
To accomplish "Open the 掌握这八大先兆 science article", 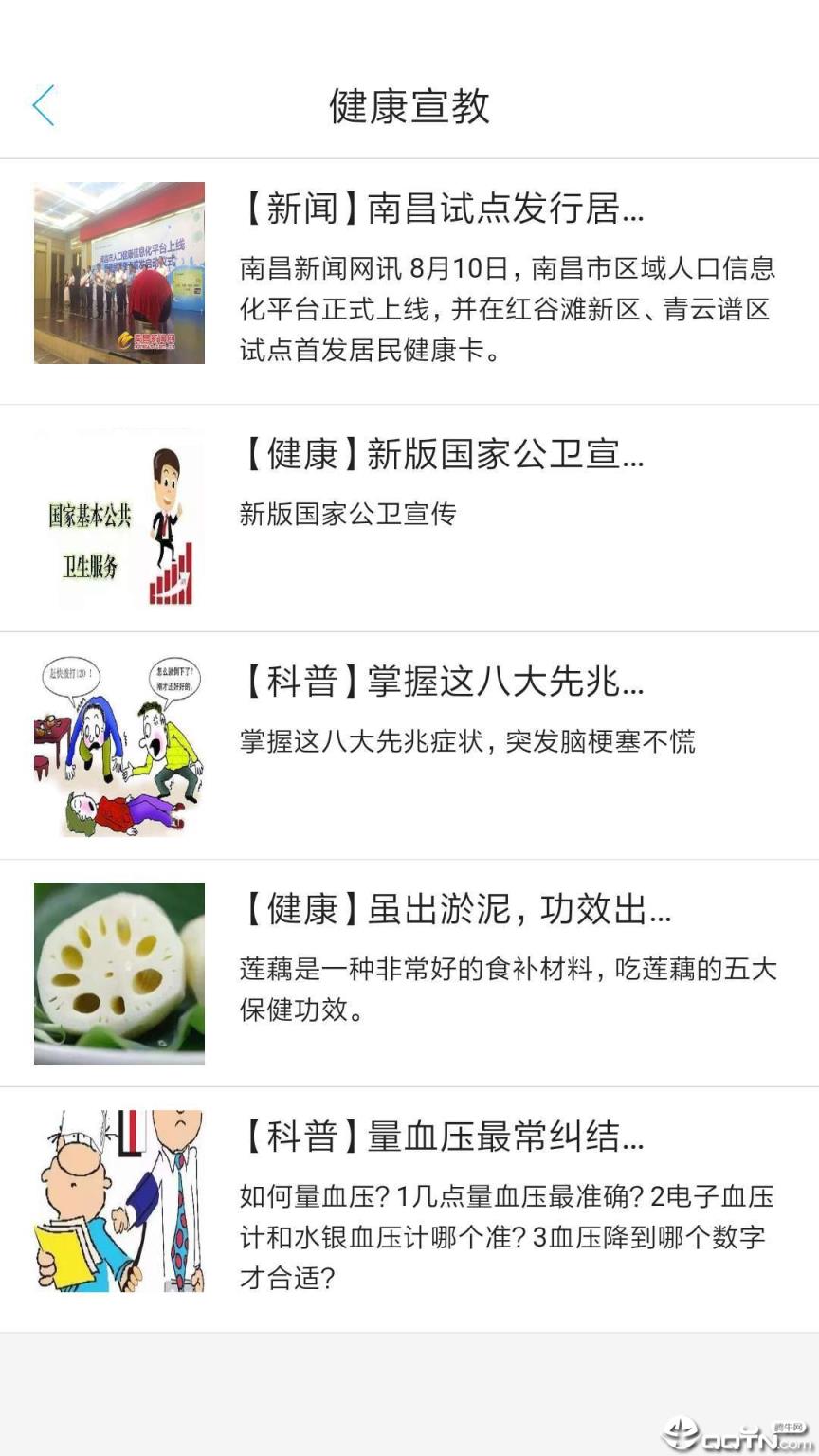I will [441, 684].
